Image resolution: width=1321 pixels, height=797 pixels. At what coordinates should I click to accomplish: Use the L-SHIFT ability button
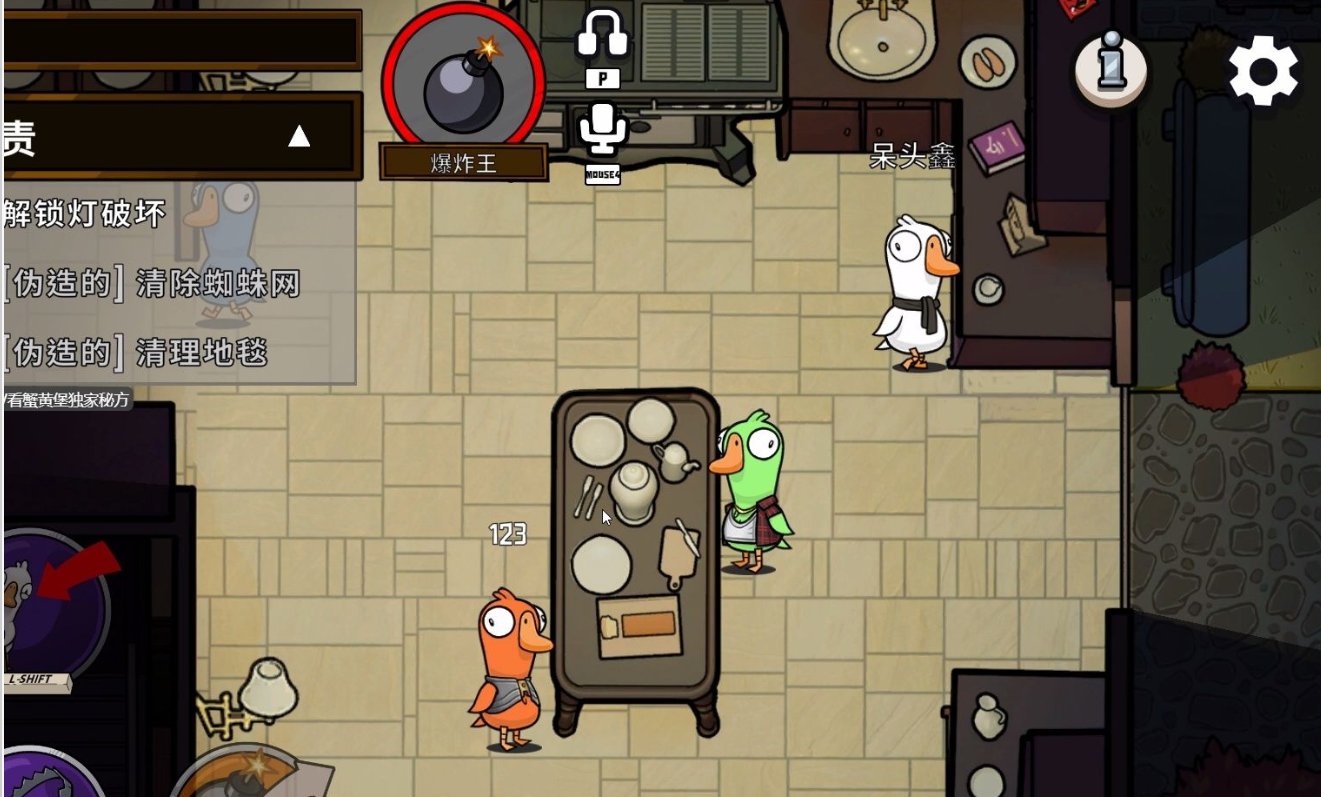click(x=48, y=606)
